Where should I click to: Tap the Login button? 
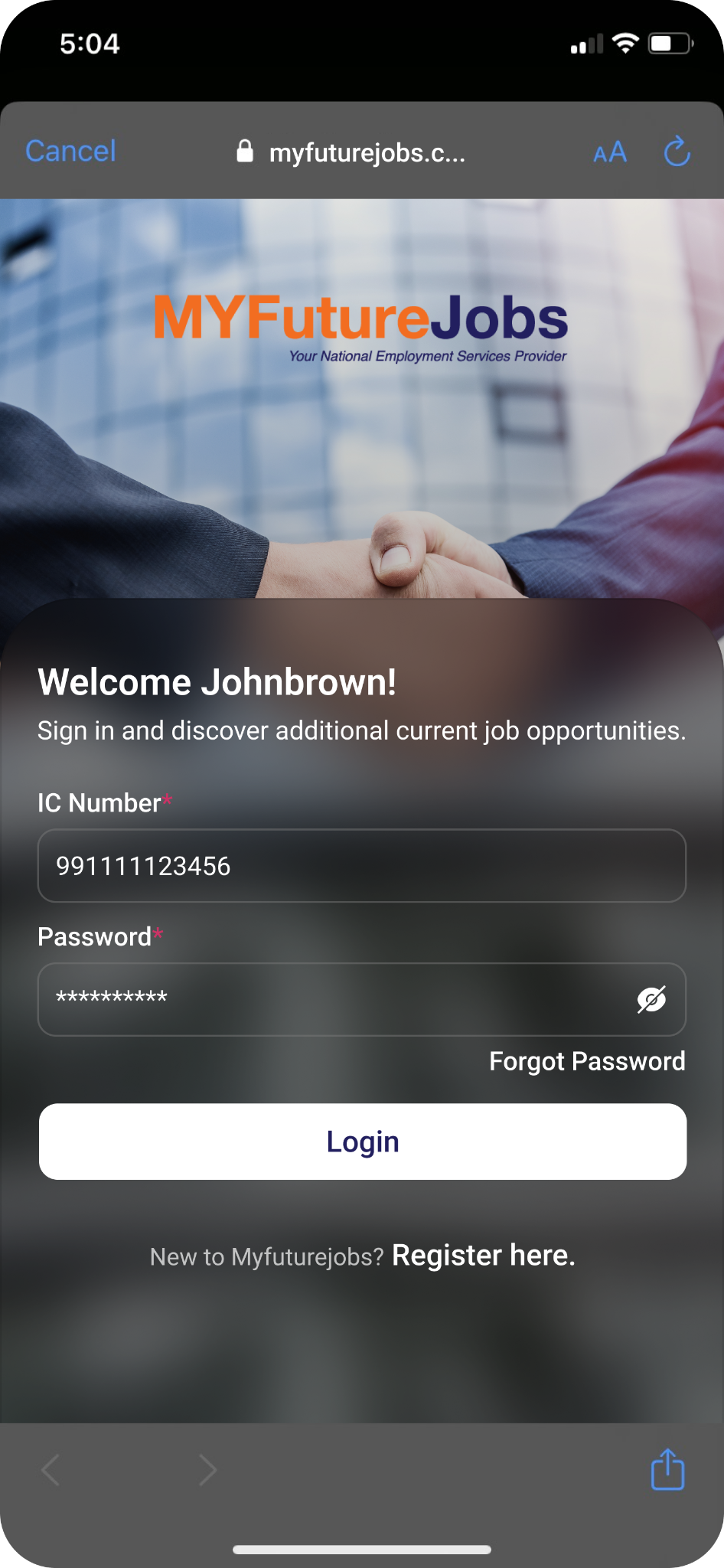pyautogui.click(x=363, y=1142)
